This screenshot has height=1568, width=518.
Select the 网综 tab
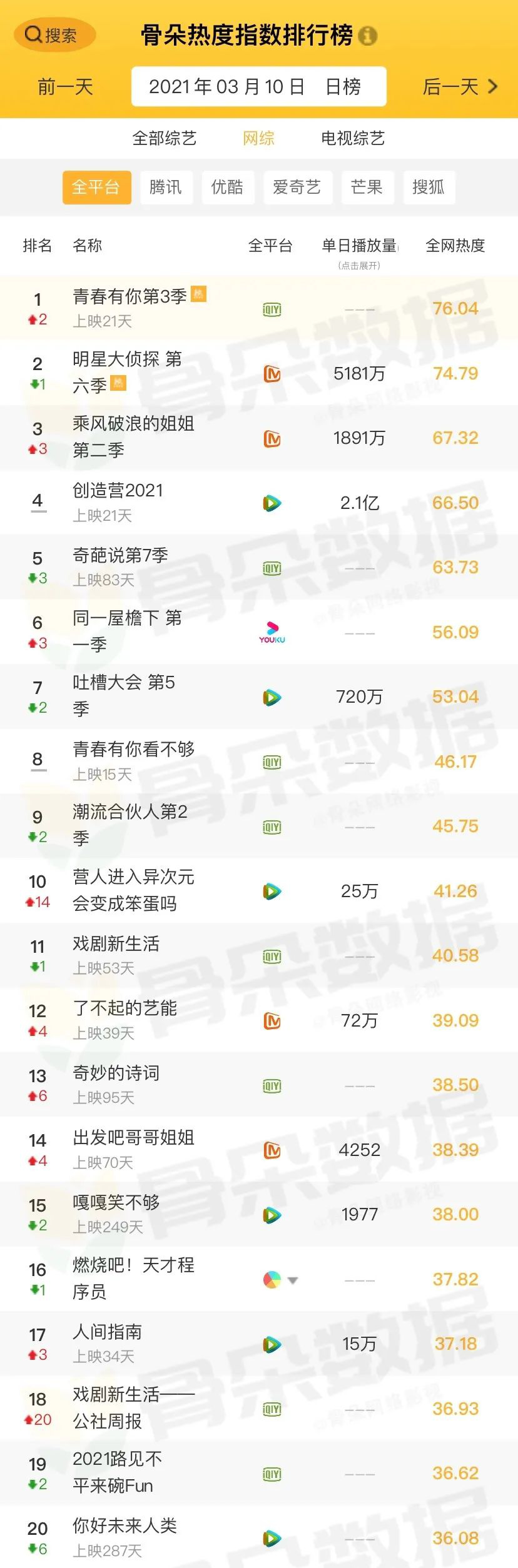click(258, 138)
